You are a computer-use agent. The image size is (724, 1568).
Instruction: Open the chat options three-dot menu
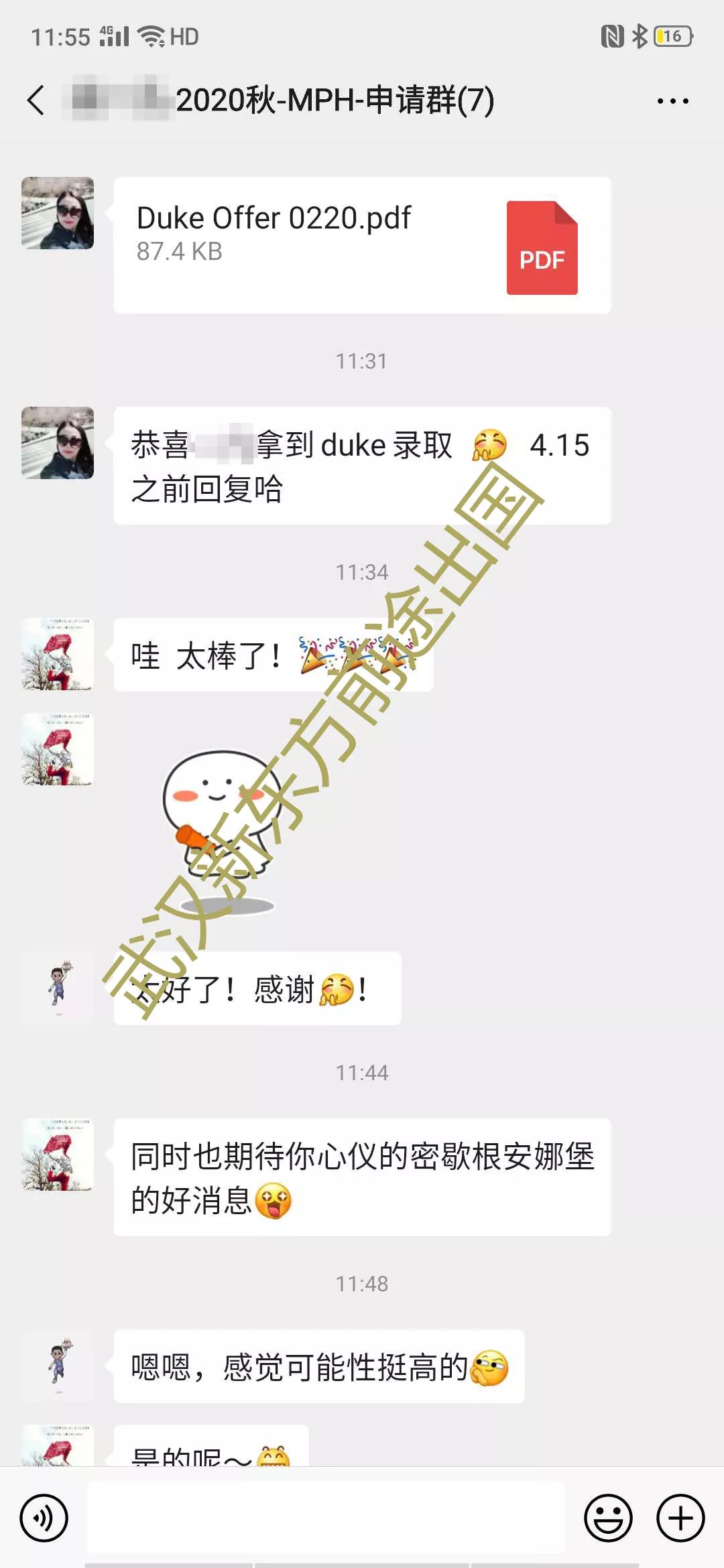coord(672,101)
